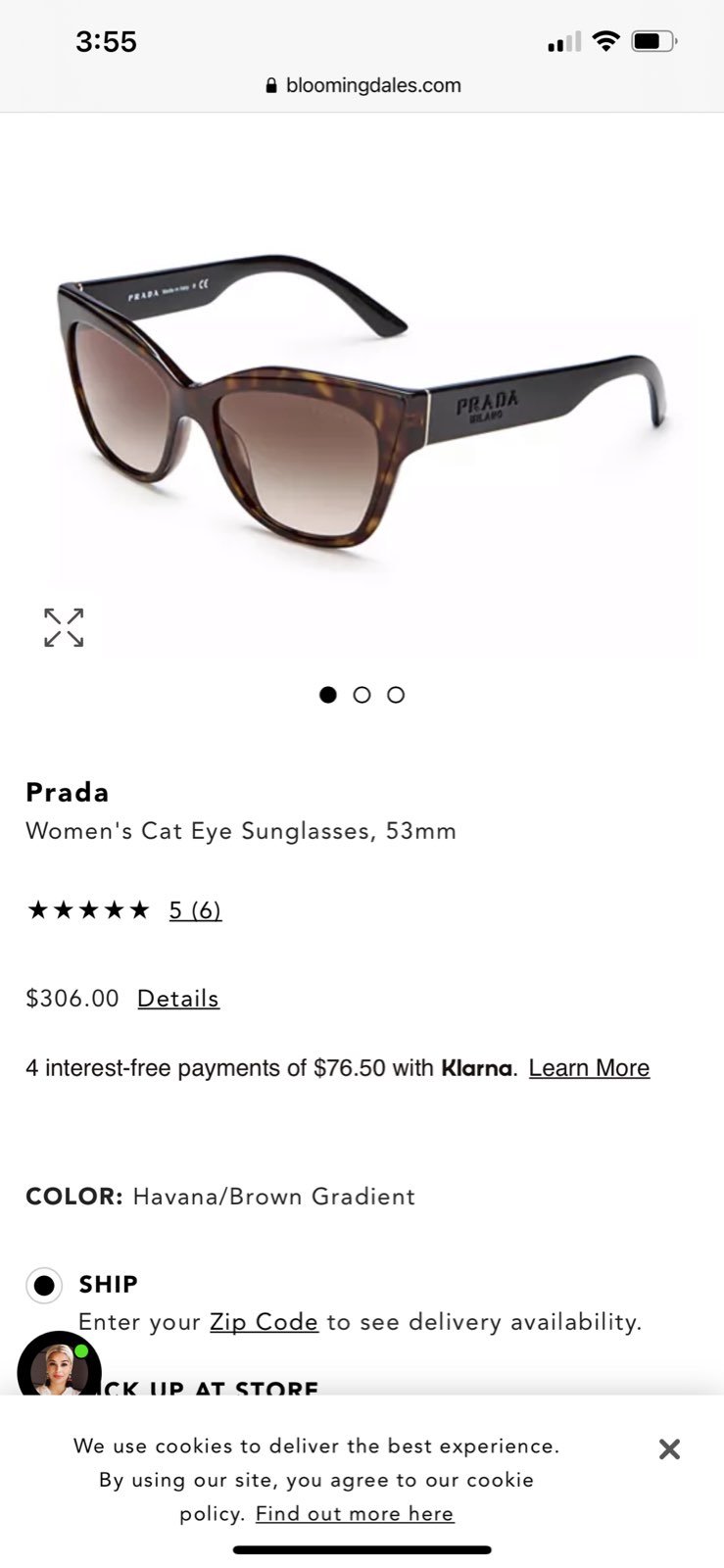Open Find out more here cookie policy

click(355, 1514)
